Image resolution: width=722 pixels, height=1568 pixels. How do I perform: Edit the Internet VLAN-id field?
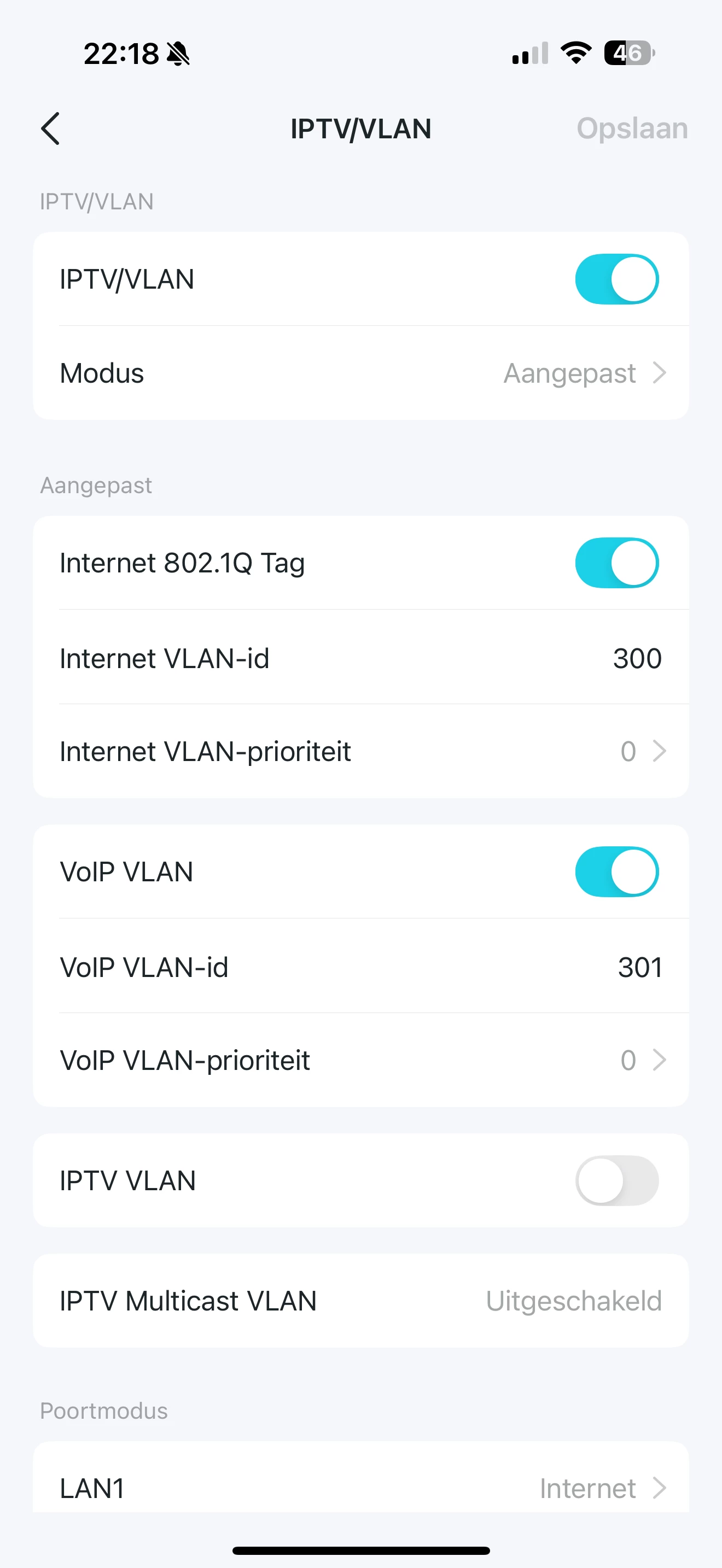[x=361, y=657]
